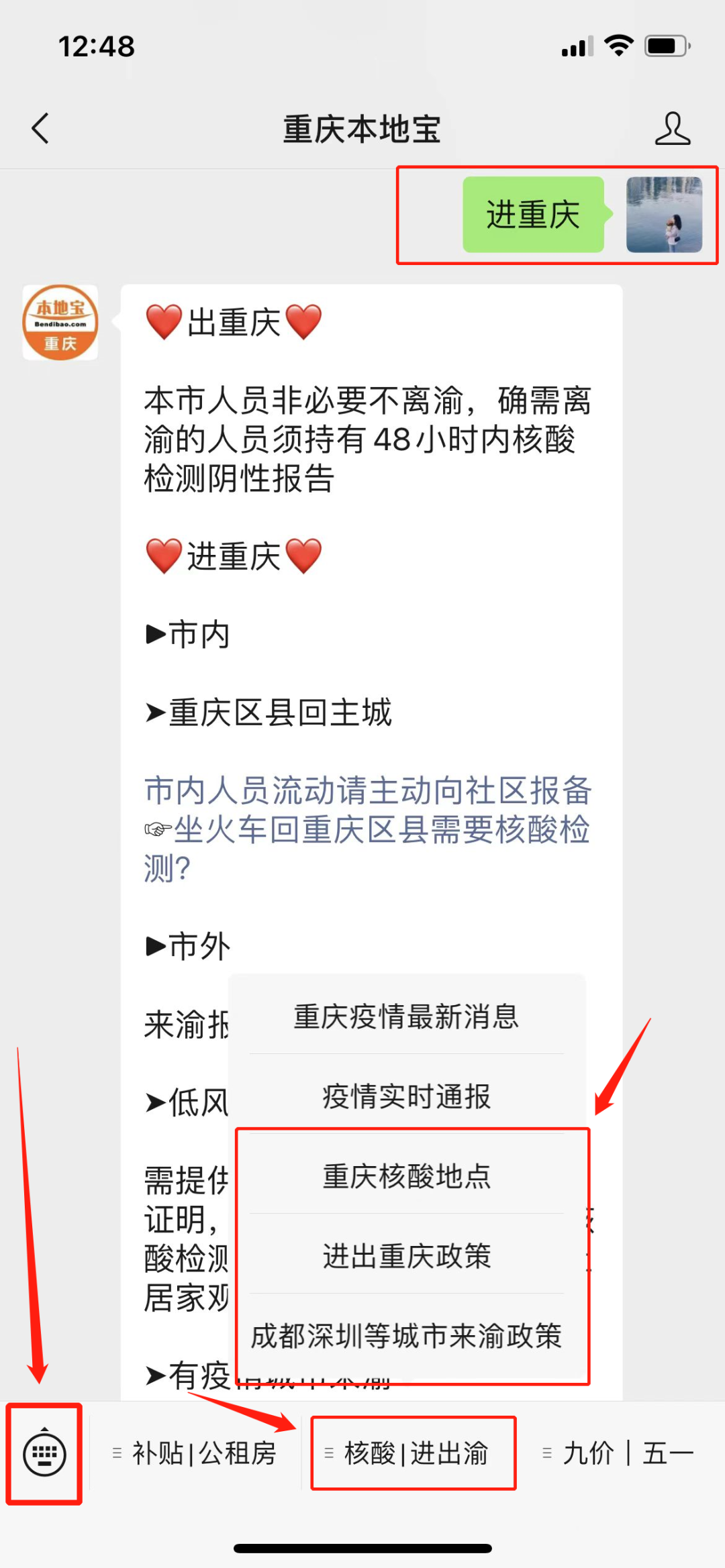Switch to keyboard input mode
Image resolution: width=725 pixels, height=1568 pixels.
point(44,1454)
